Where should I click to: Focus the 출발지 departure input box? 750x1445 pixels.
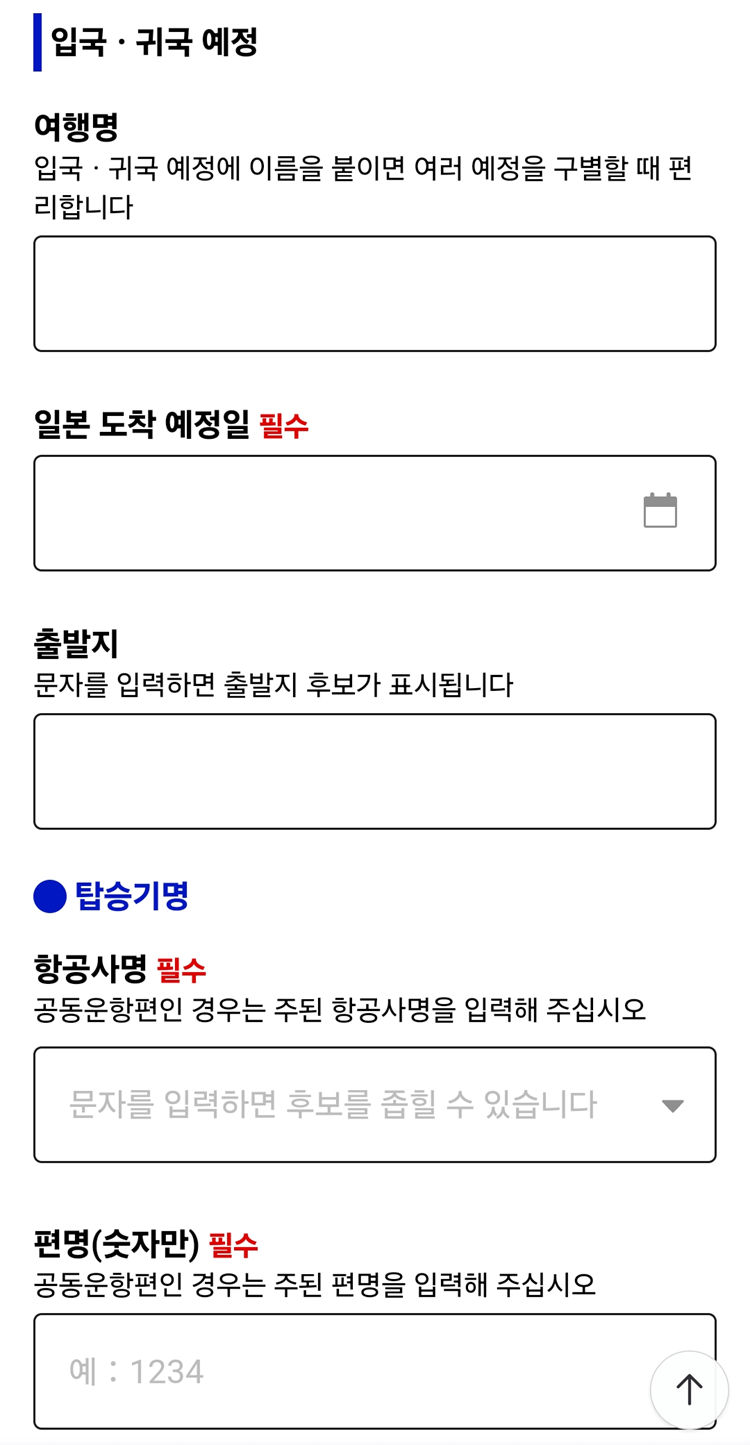coord(375,770)
